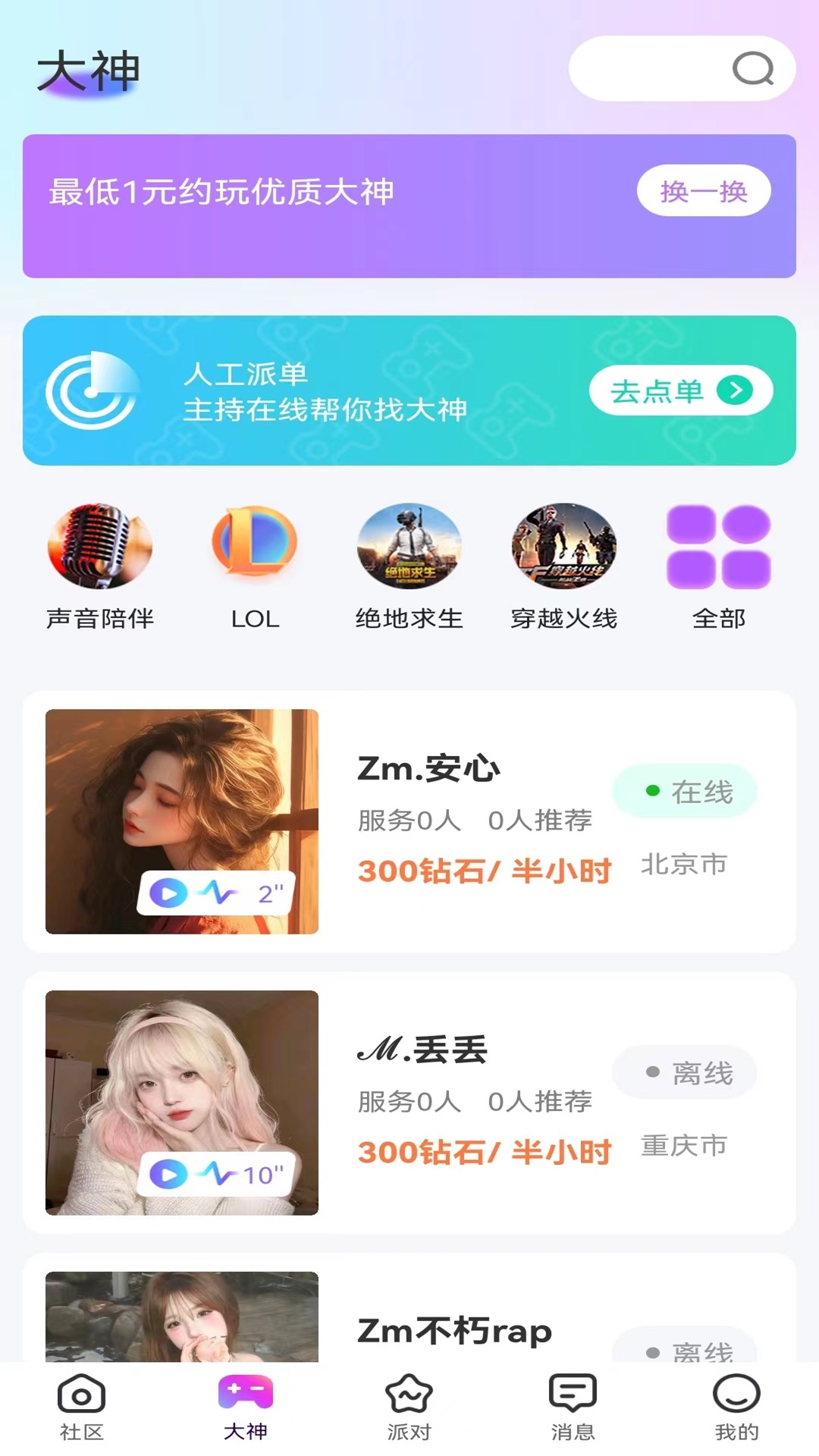This screenshot has width=819, height=1456.
Task: Tap M.丢丢's 离线 offline status indicator
Action: [x=685, y=1071]
